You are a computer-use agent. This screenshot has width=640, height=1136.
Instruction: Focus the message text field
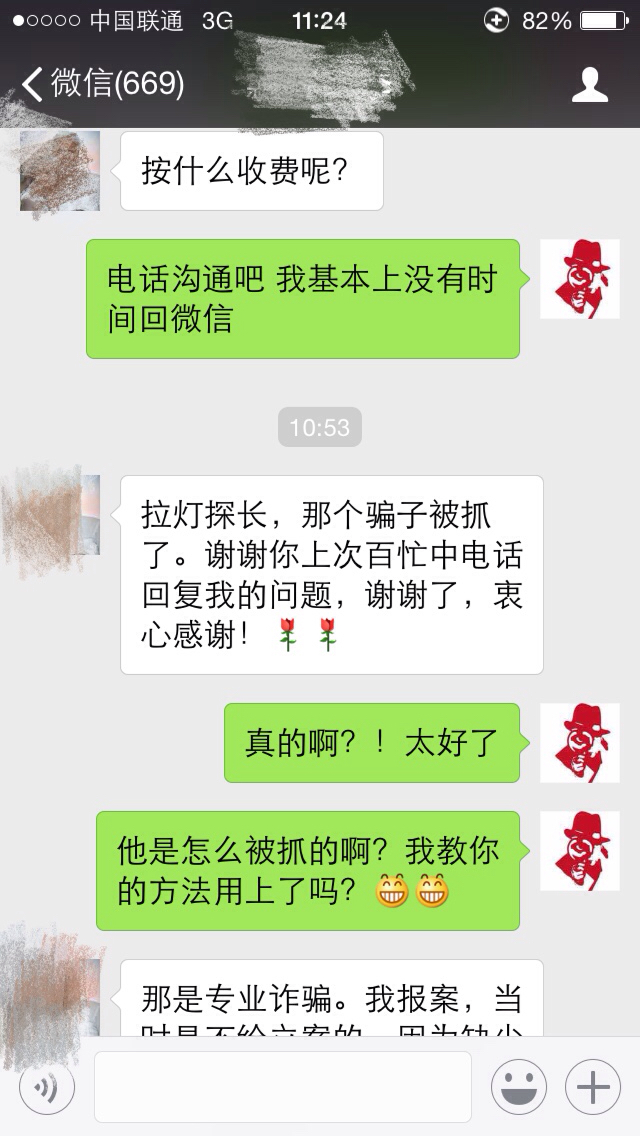pos(282,1087)
